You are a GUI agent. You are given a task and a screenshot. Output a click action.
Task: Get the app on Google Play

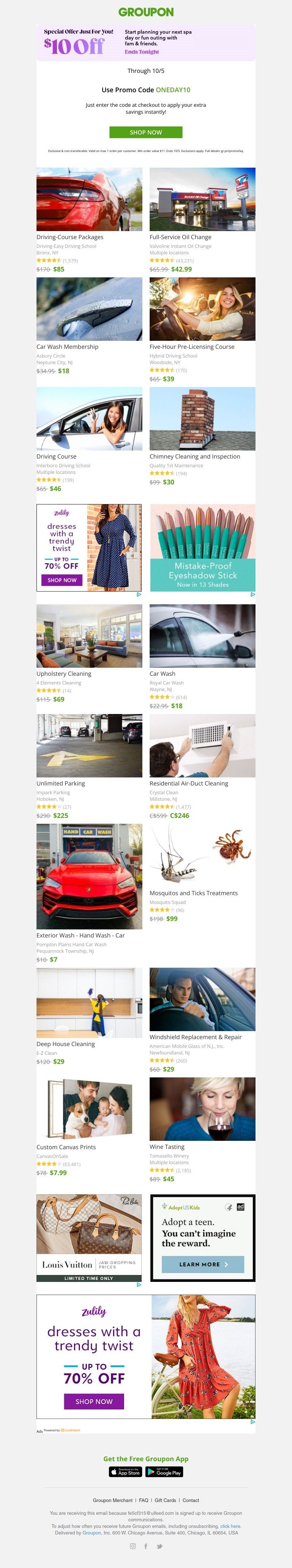tap(165, 1472)
